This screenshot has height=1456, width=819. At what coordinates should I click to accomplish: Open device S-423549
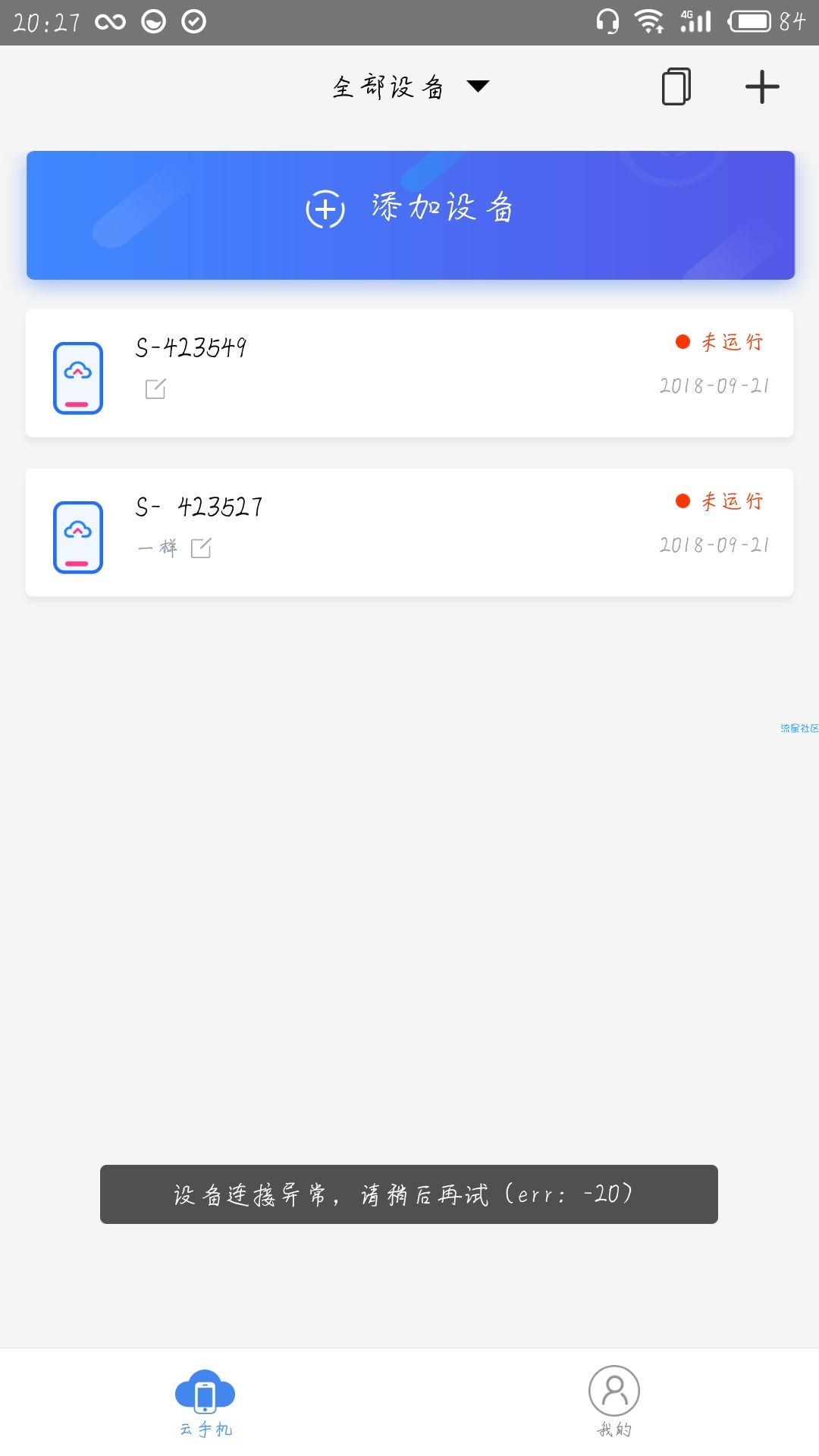pos(409,373)
